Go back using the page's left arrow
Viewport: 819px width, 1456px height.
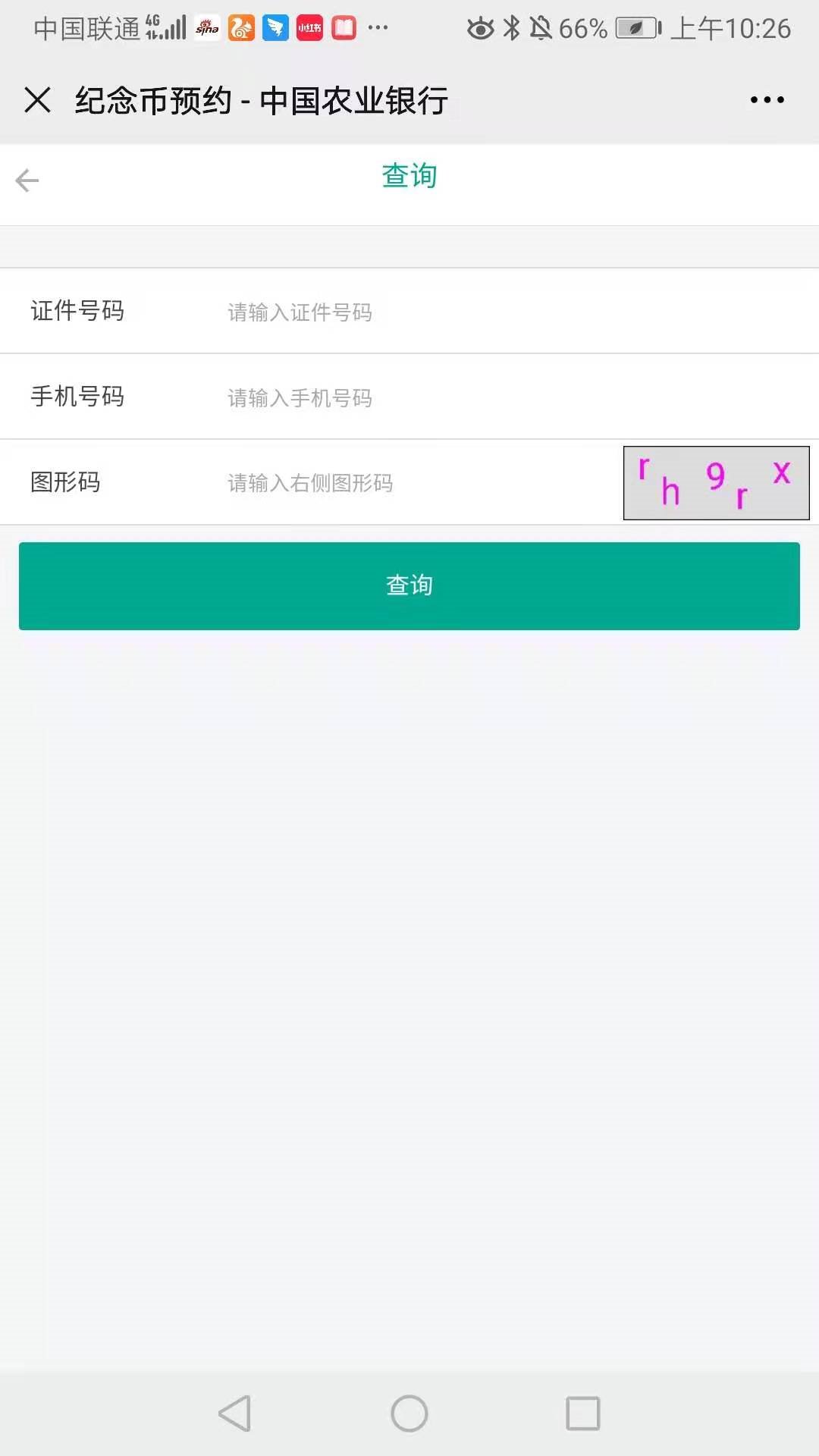click(x=27, y=180)
